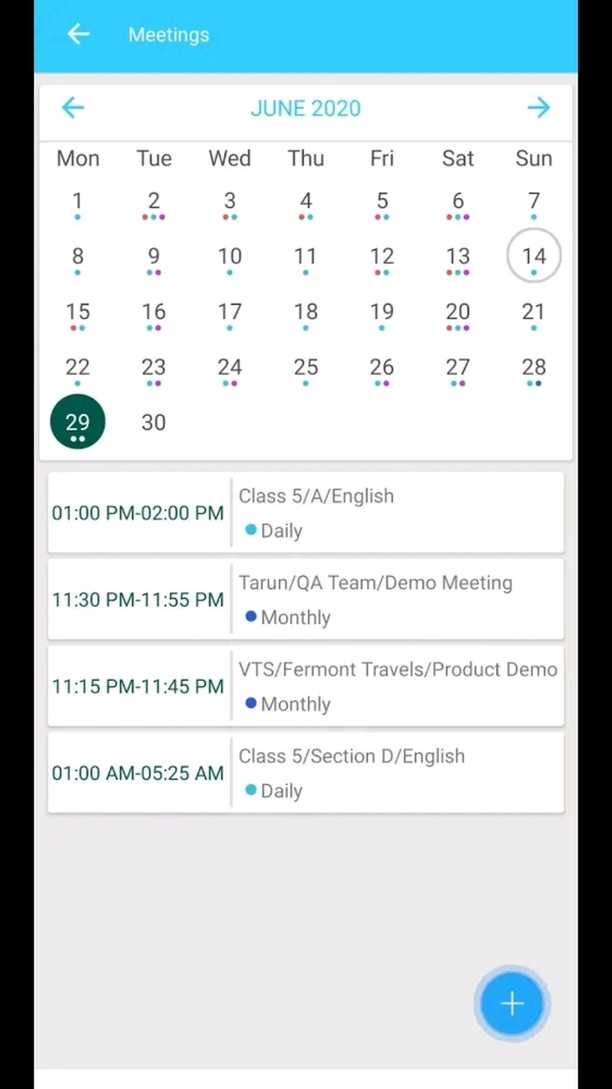Select June 14 on the calendar
The width and height of the screenshot is (612, 1089).
(534, 256)
